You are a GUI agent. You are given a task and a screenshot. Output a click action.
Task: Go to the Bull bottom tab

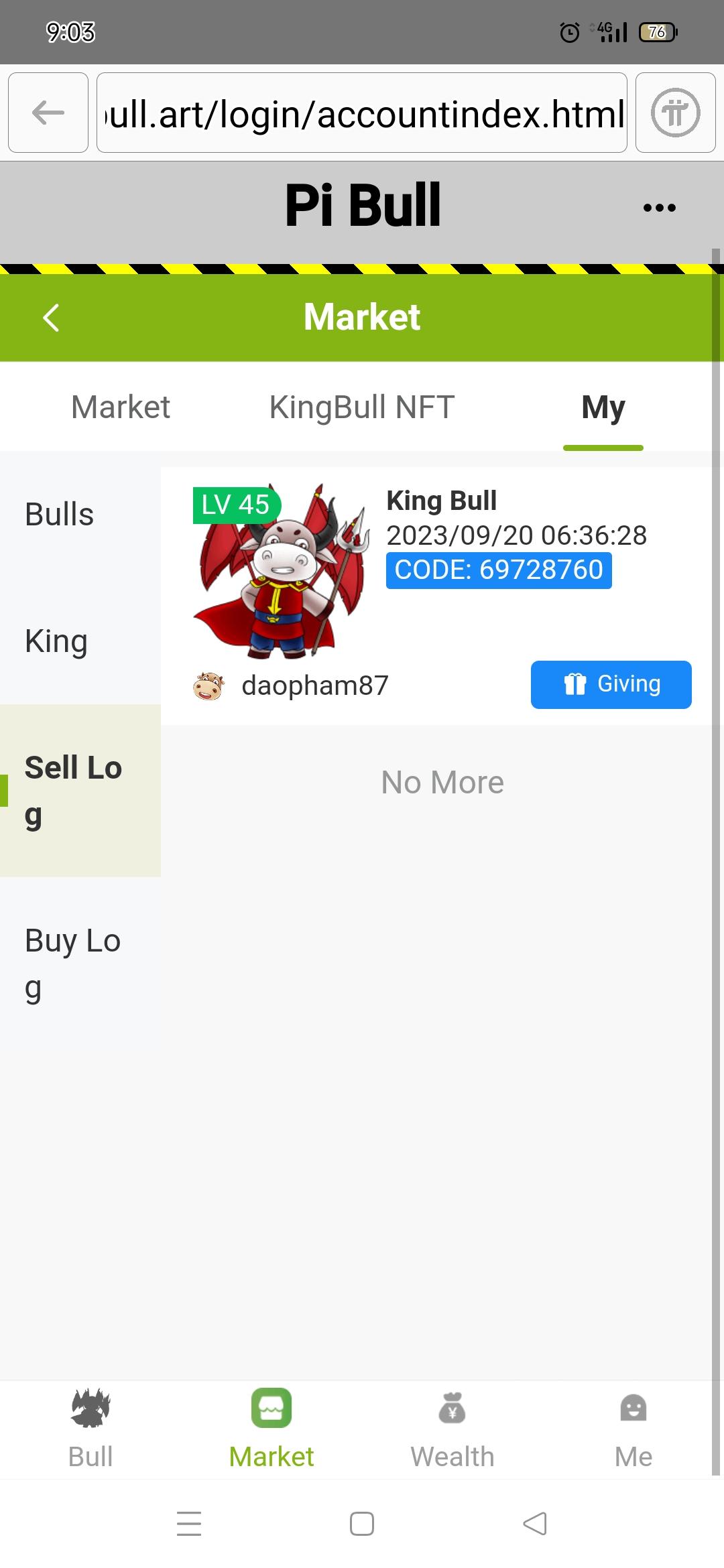coord(90,1427)
